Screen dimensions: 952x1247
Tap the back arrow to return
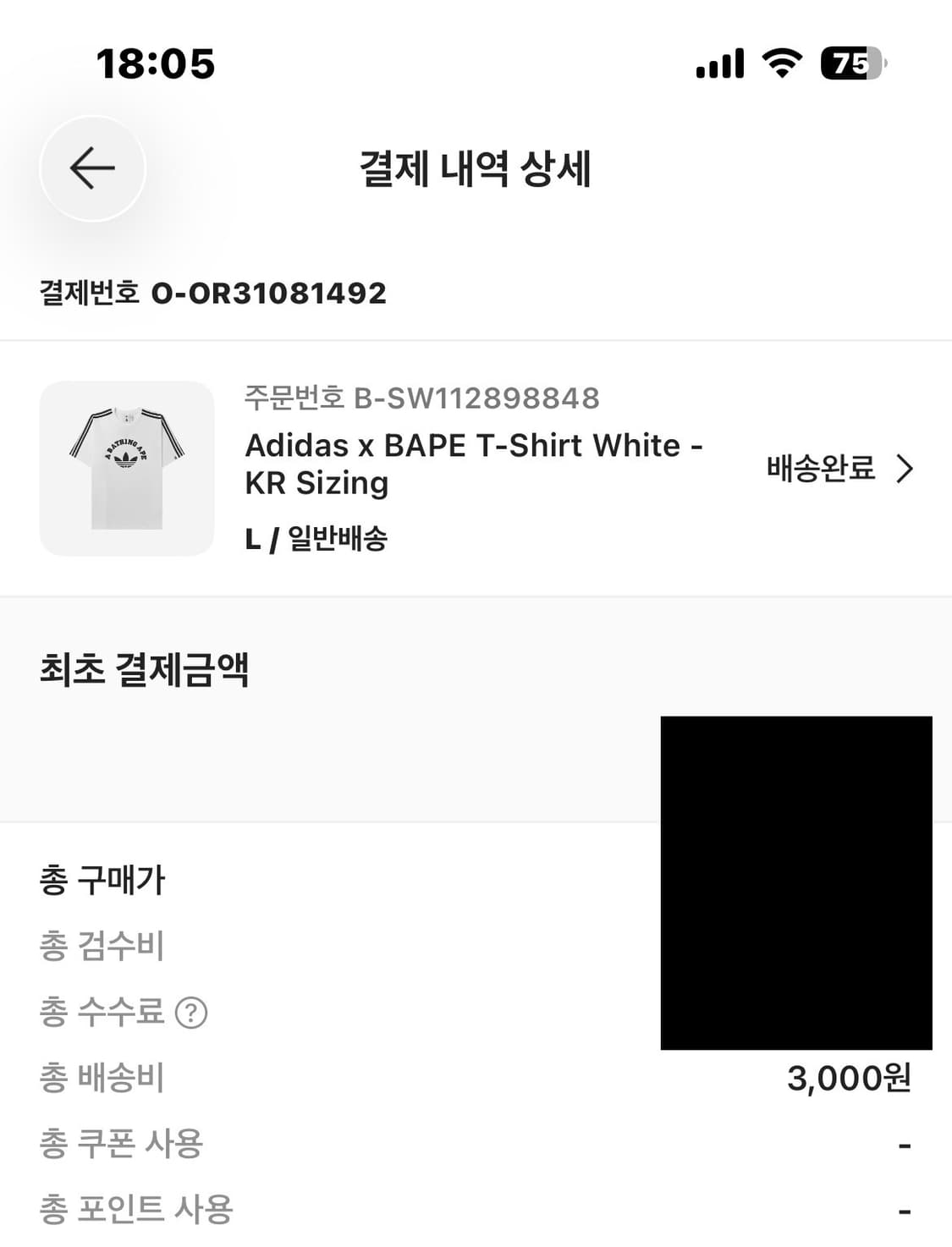(91, 168)
